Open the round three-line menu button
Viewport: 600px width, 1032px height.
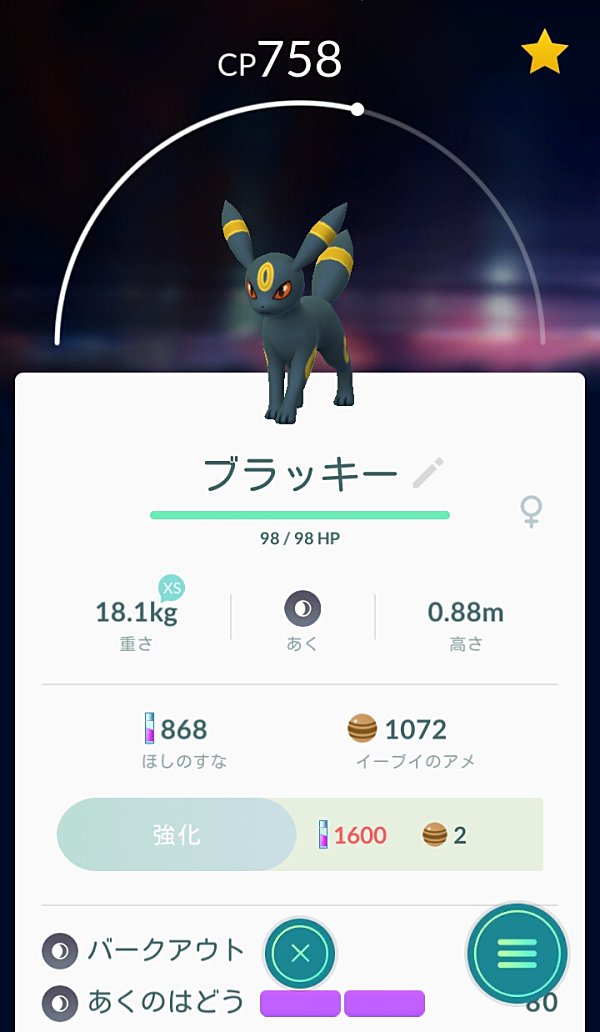point(517,953)
